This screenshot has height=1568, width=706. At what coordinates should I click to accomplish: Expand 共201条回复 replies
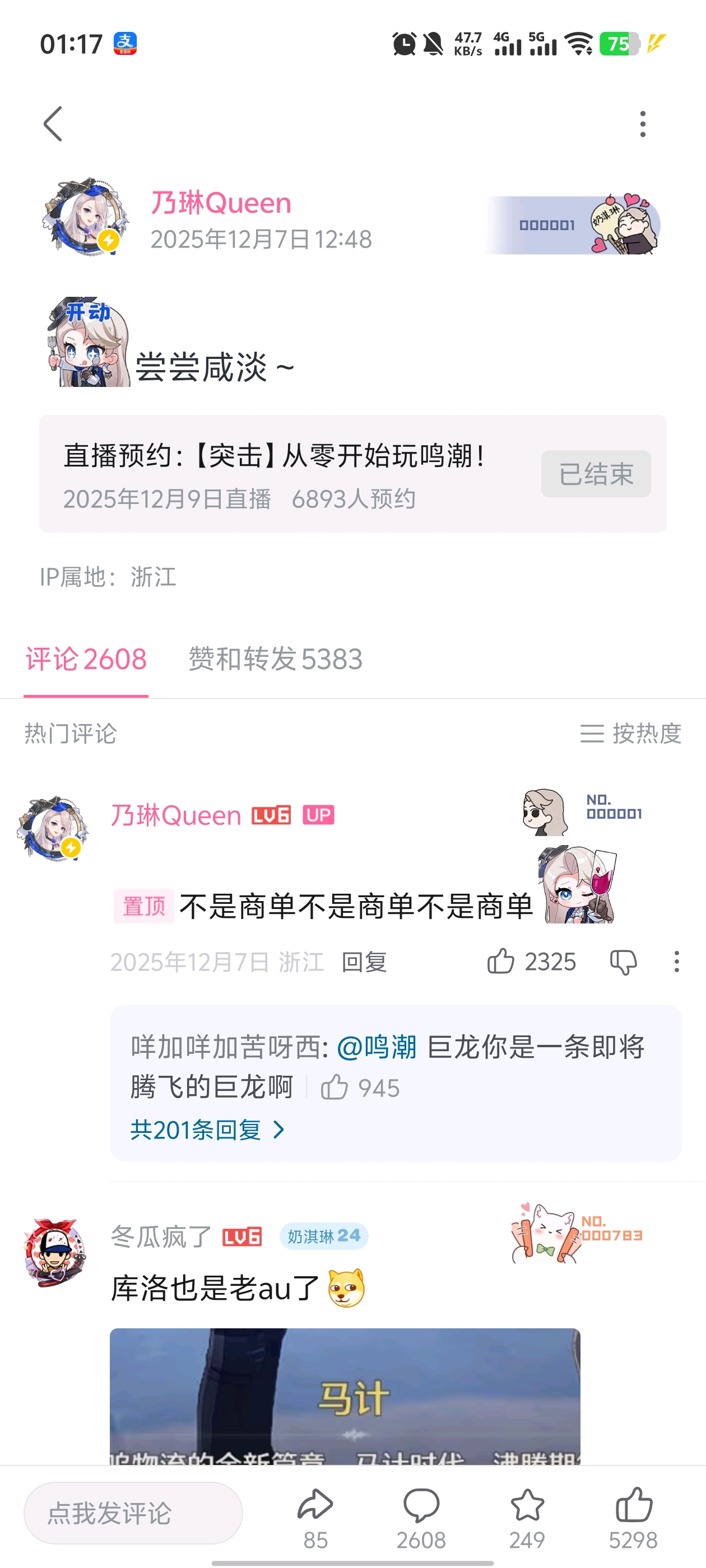click(x=207, y=1130)
